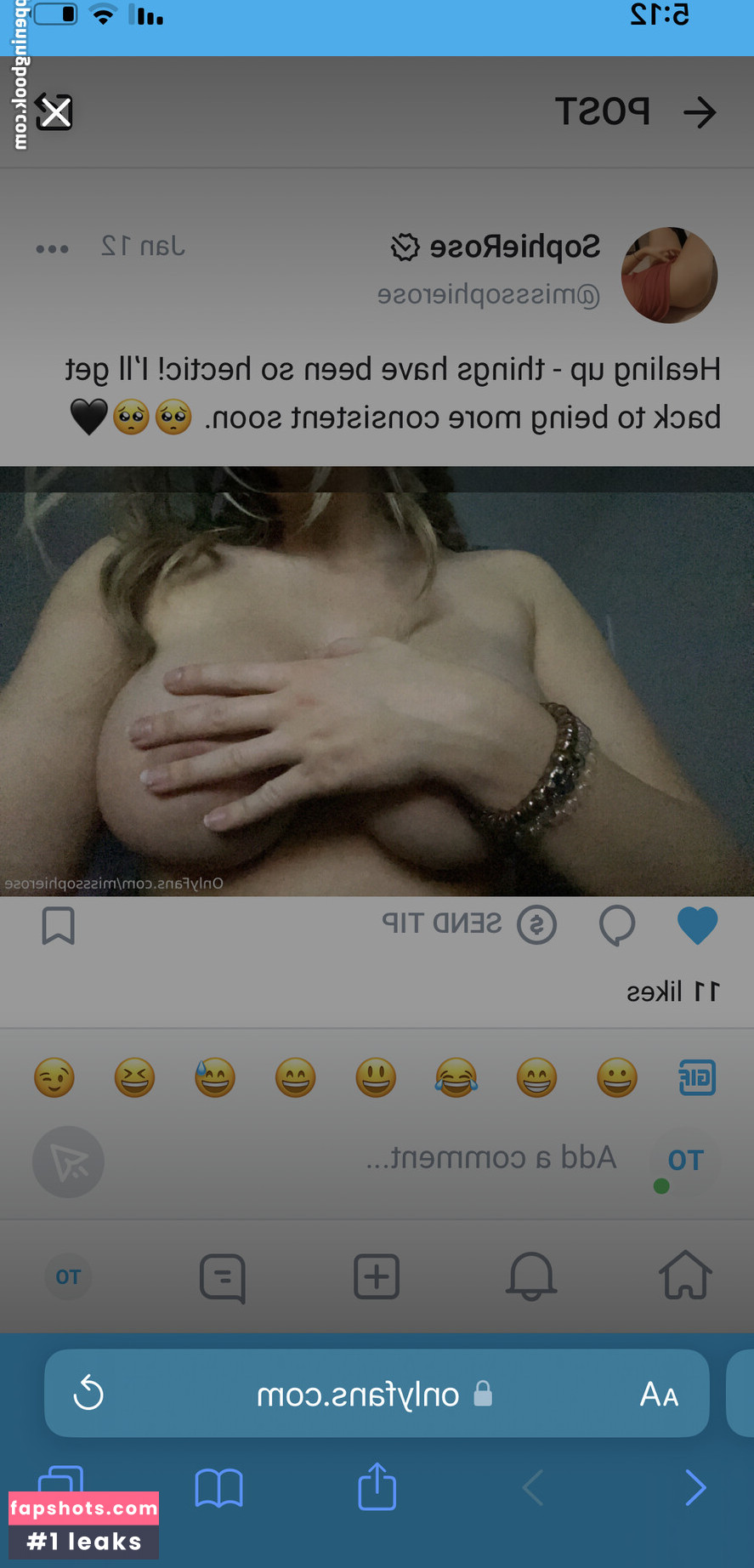Open the messages tab
Image resolution: width=754 pixels, height=1568 pixels.
223,1277
